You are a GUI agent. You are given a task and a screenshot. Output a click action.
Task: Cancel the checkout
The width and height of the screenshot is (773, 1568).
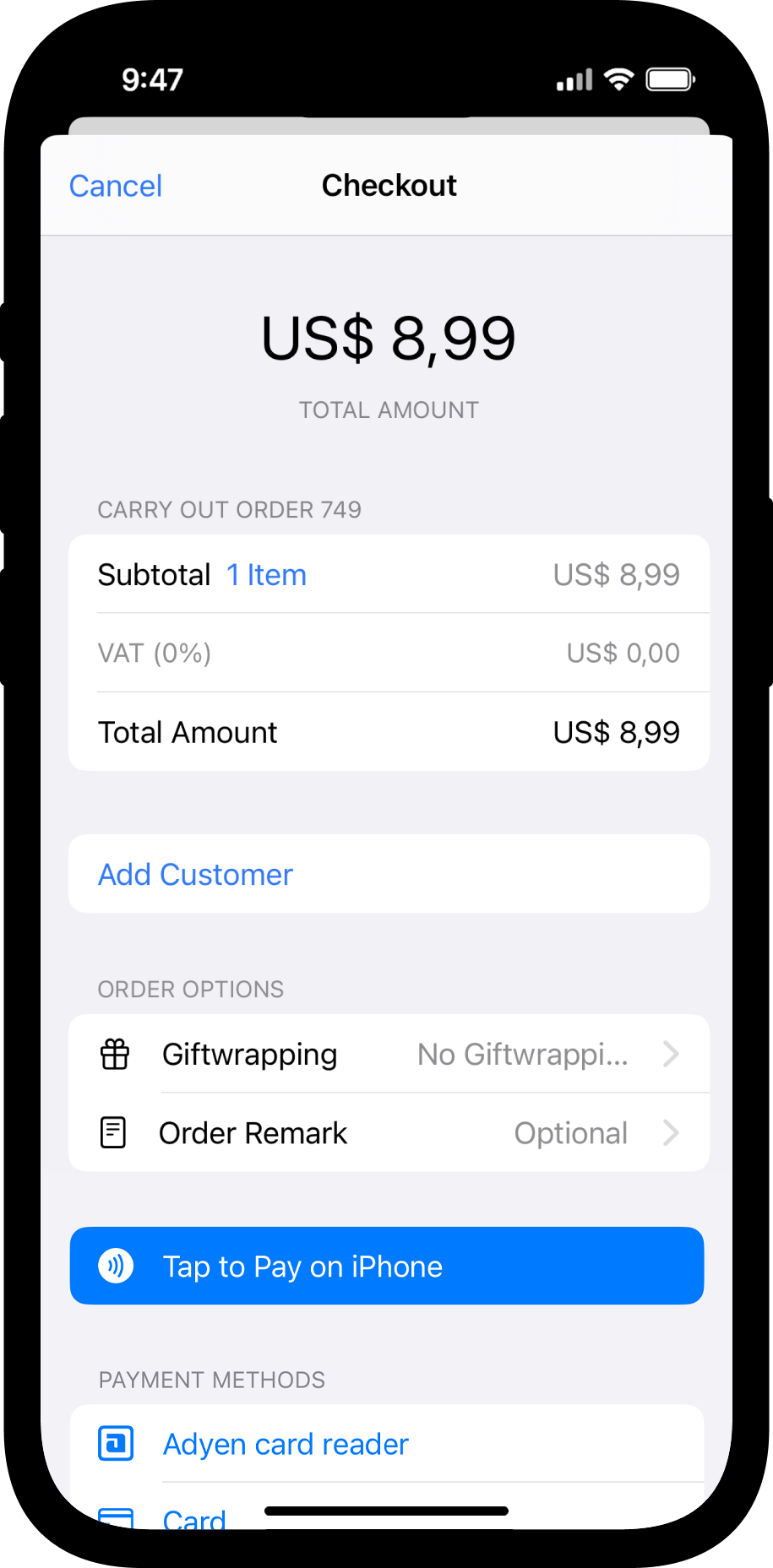[116, 186]
